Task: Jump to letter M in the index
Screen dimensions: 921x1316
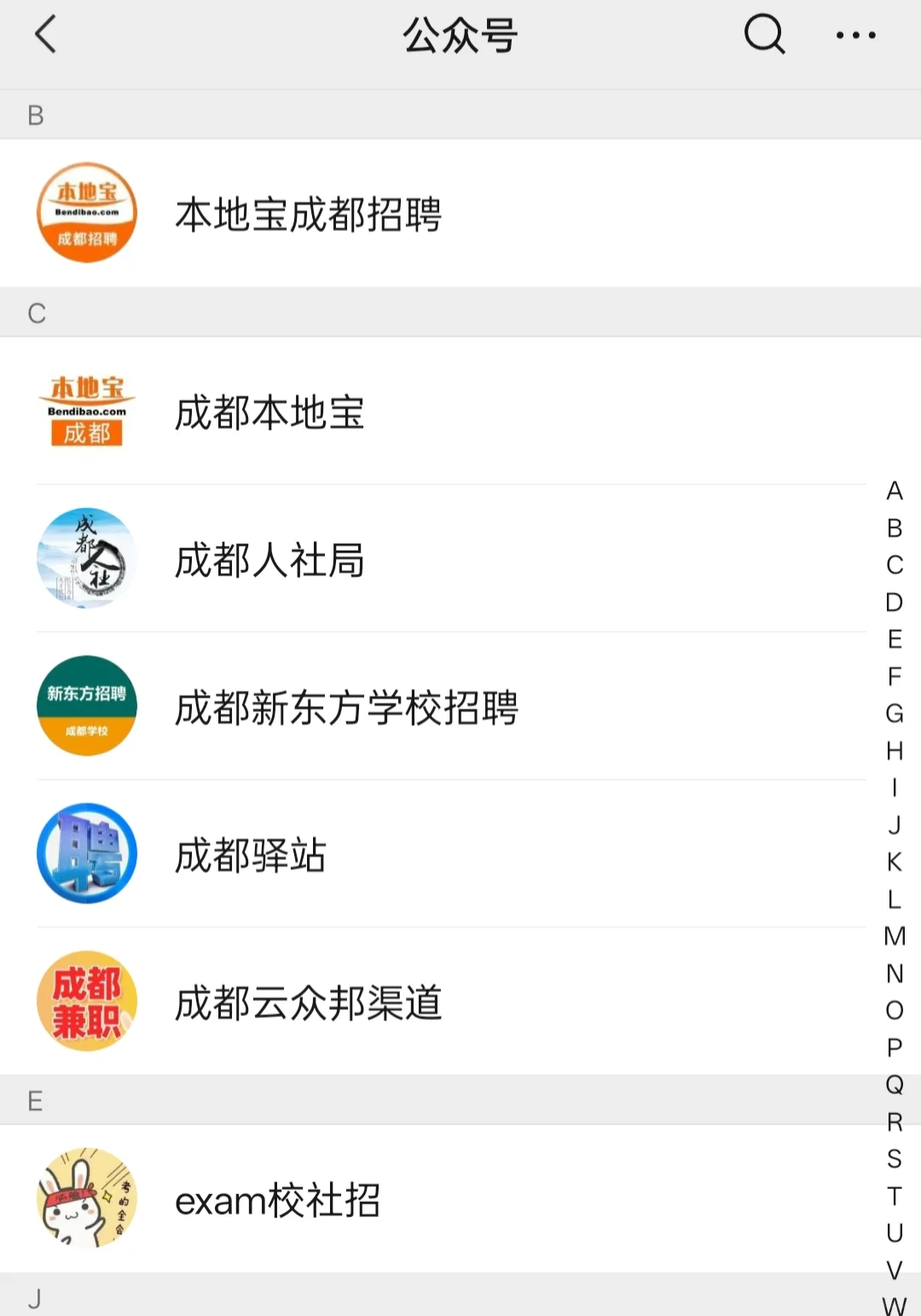Action: coord(894,936)
